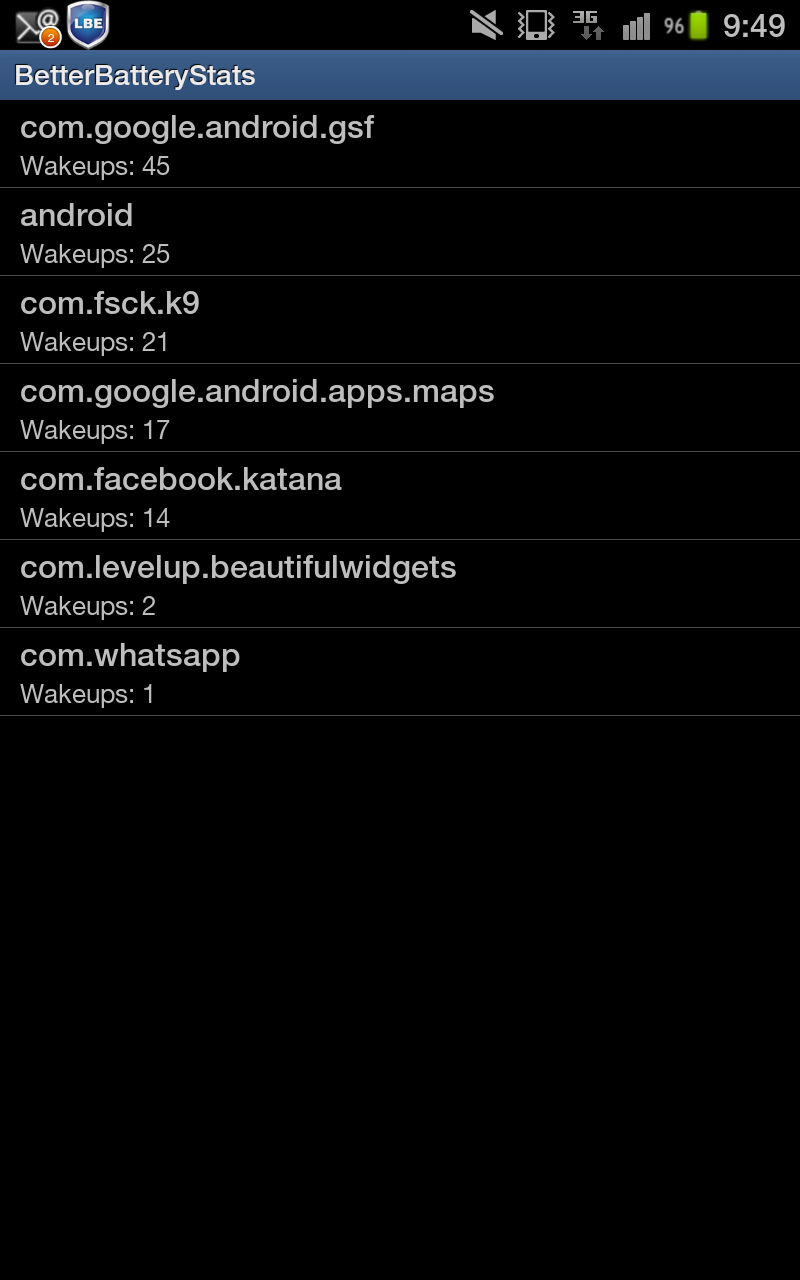This screenshot has height=1280, width=800.
Task: Select the com.levelup.beautifulwidgets row
Action: pyautogui.click(x=400, y=584)
